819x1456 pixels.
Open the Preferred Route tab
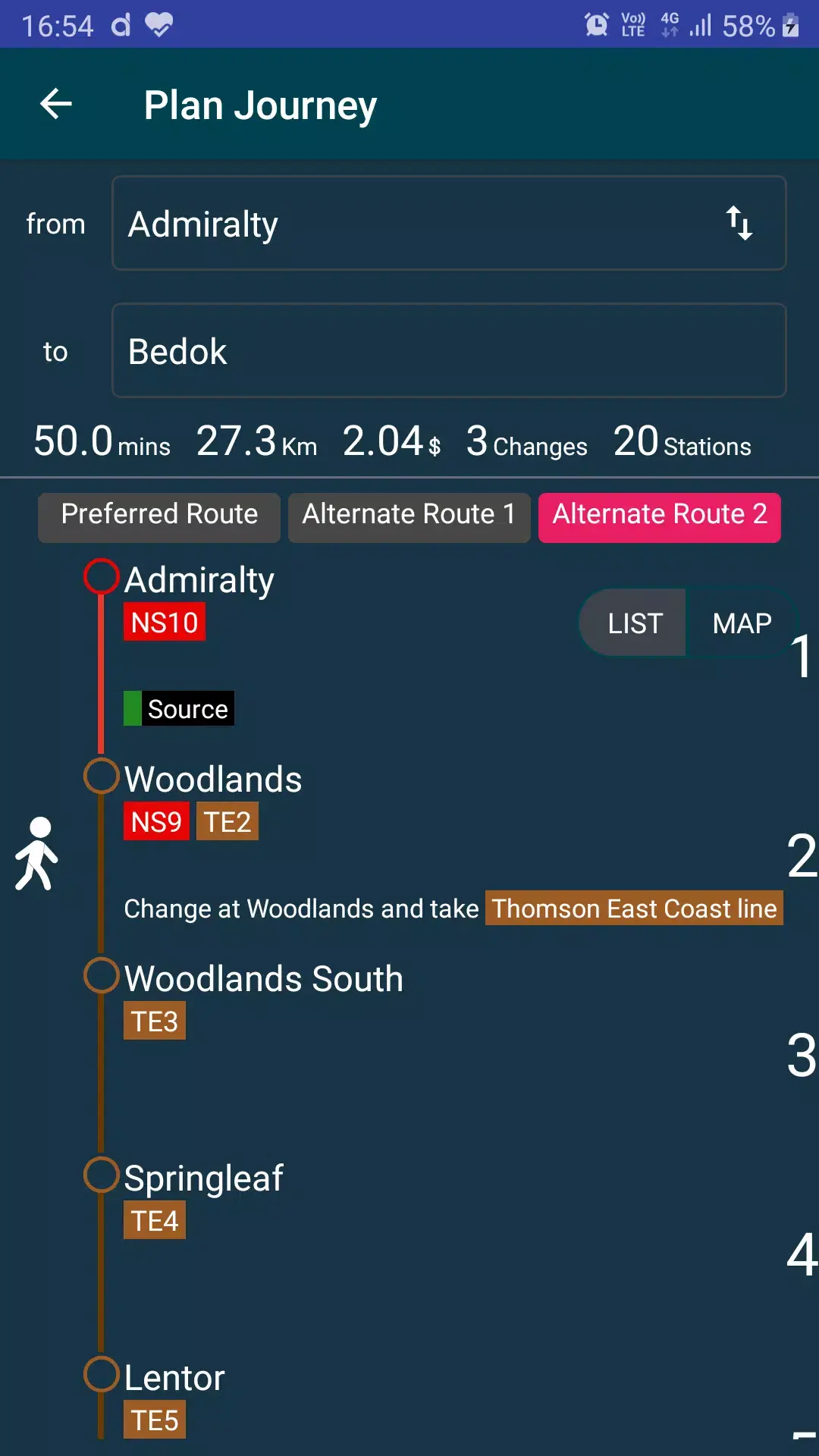158,516
